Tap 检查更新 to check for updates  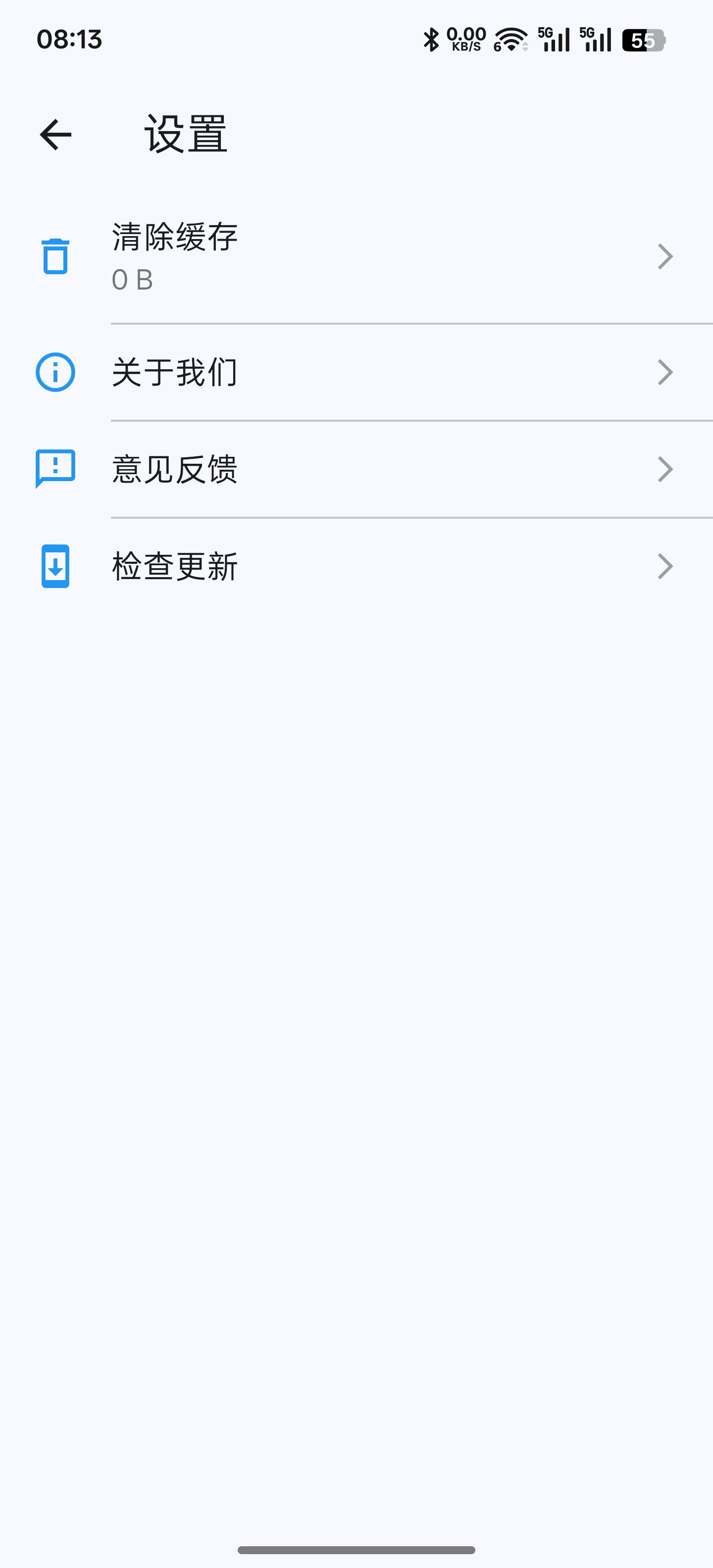click(356, 566)
